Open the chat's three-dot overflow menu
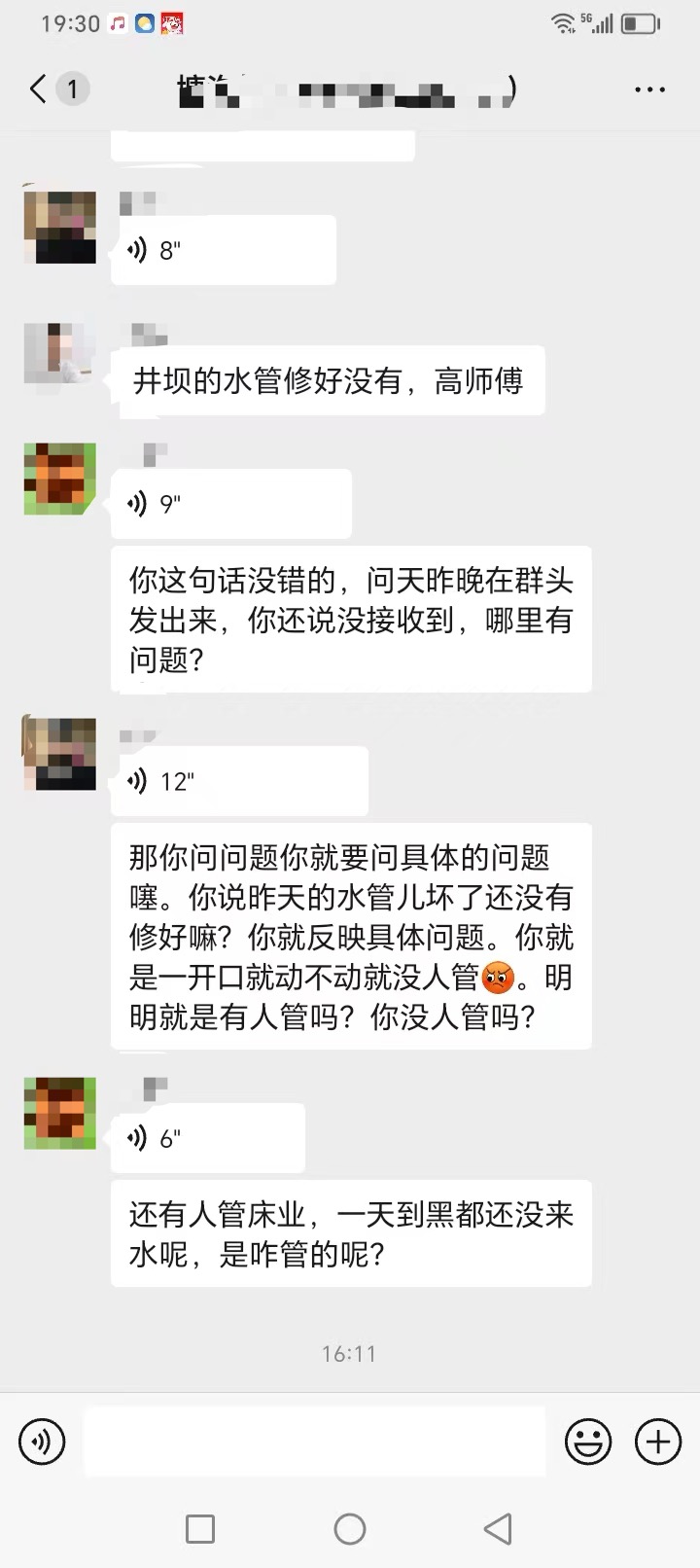Viewport: 700px width, 1568px height. (649, 89)
